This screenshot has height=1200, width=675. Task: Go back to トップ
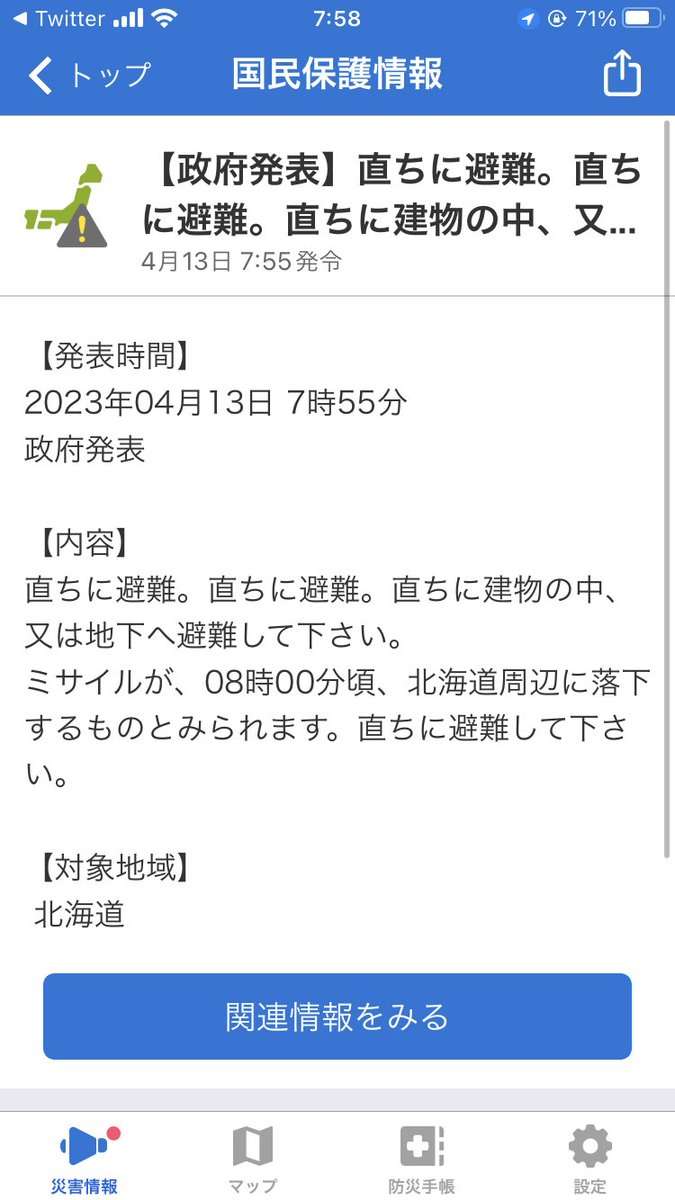tap(90, 75)
